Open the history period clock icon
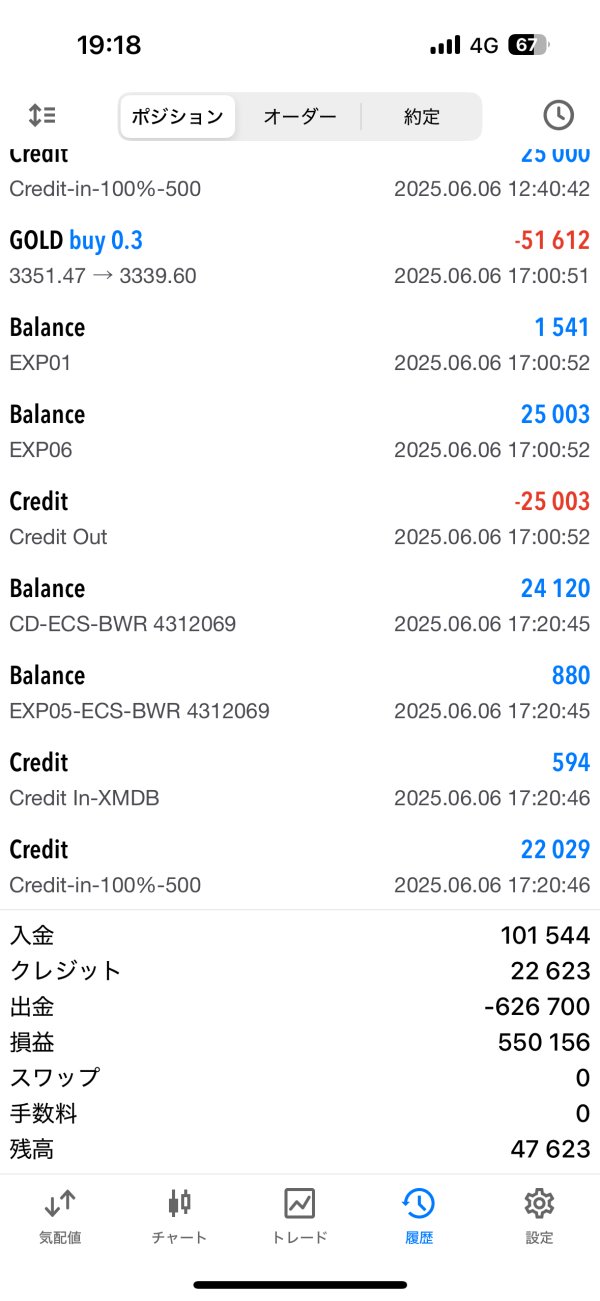This screenshot has height=1301, width=600. tap(558, 116)
